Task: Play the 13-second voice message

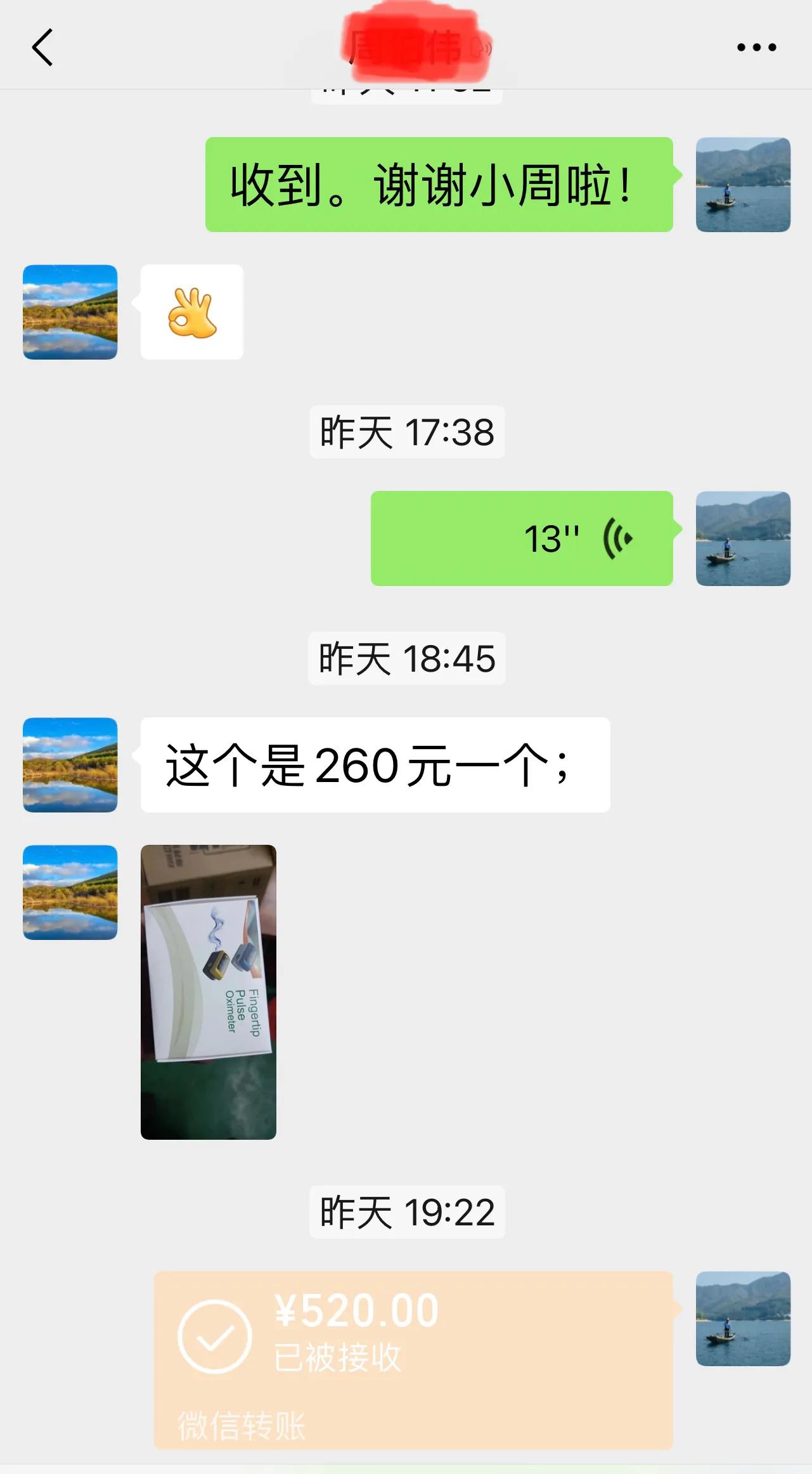Action: tap(521, 540)
